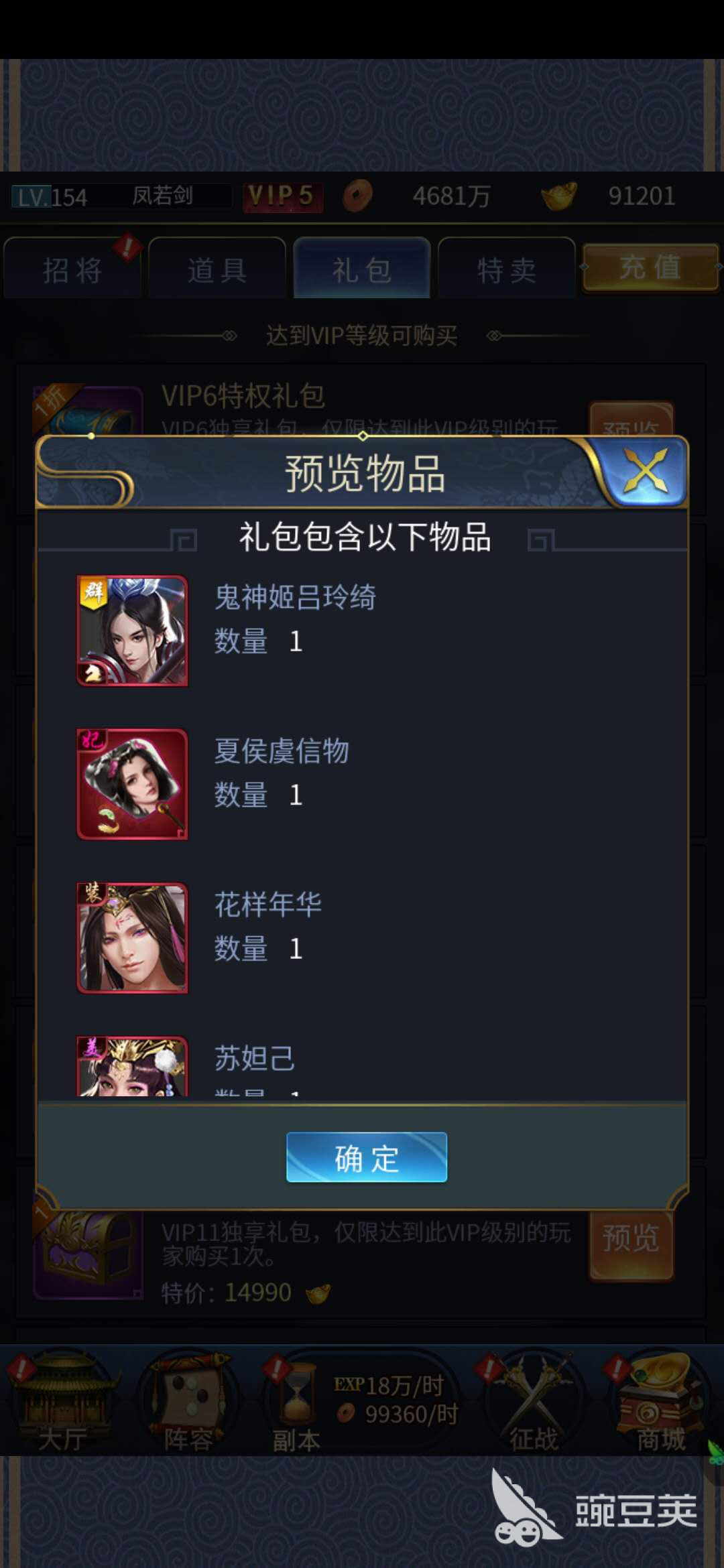Preview the VIP11 gift pack
Viewport: 724px width, 1568px height.
(631, 1238)
